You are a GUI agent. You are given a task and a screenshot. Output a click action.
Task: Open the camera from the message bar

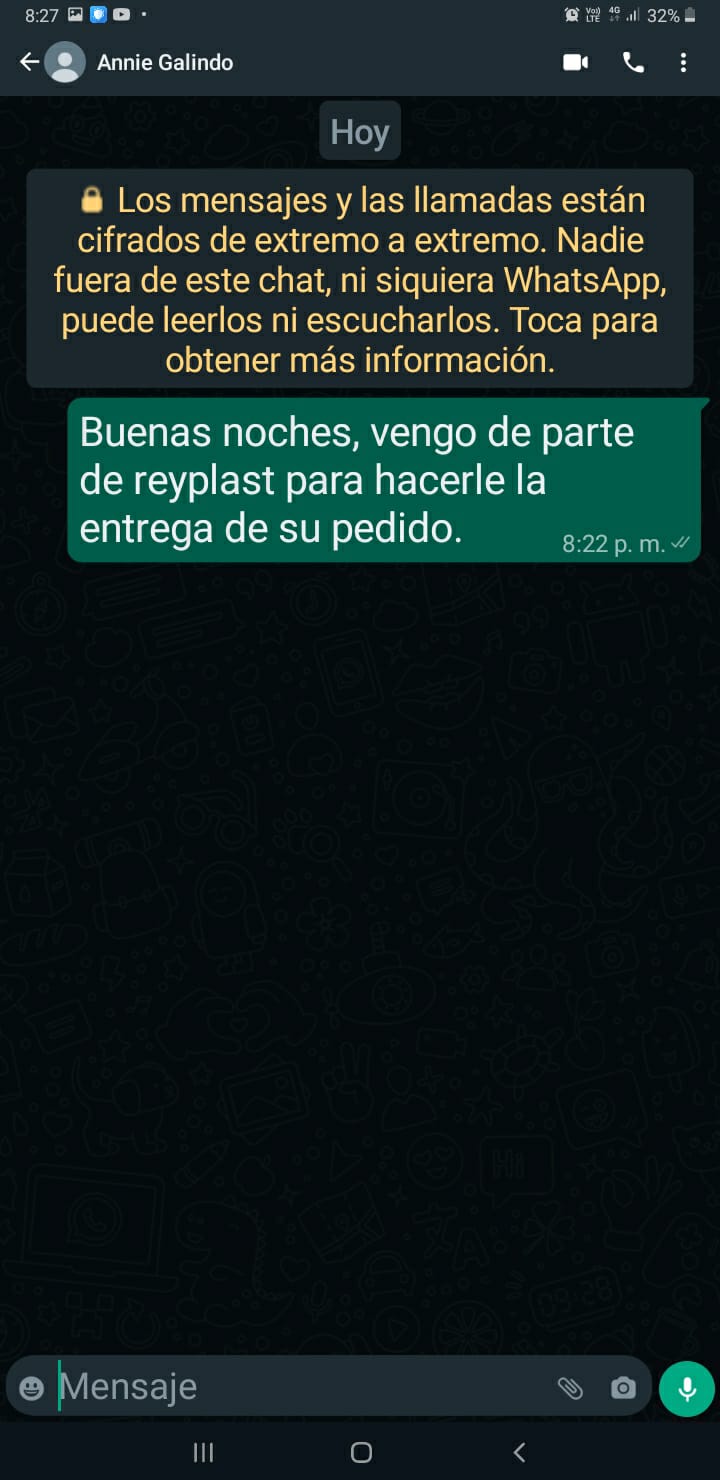623,1388
